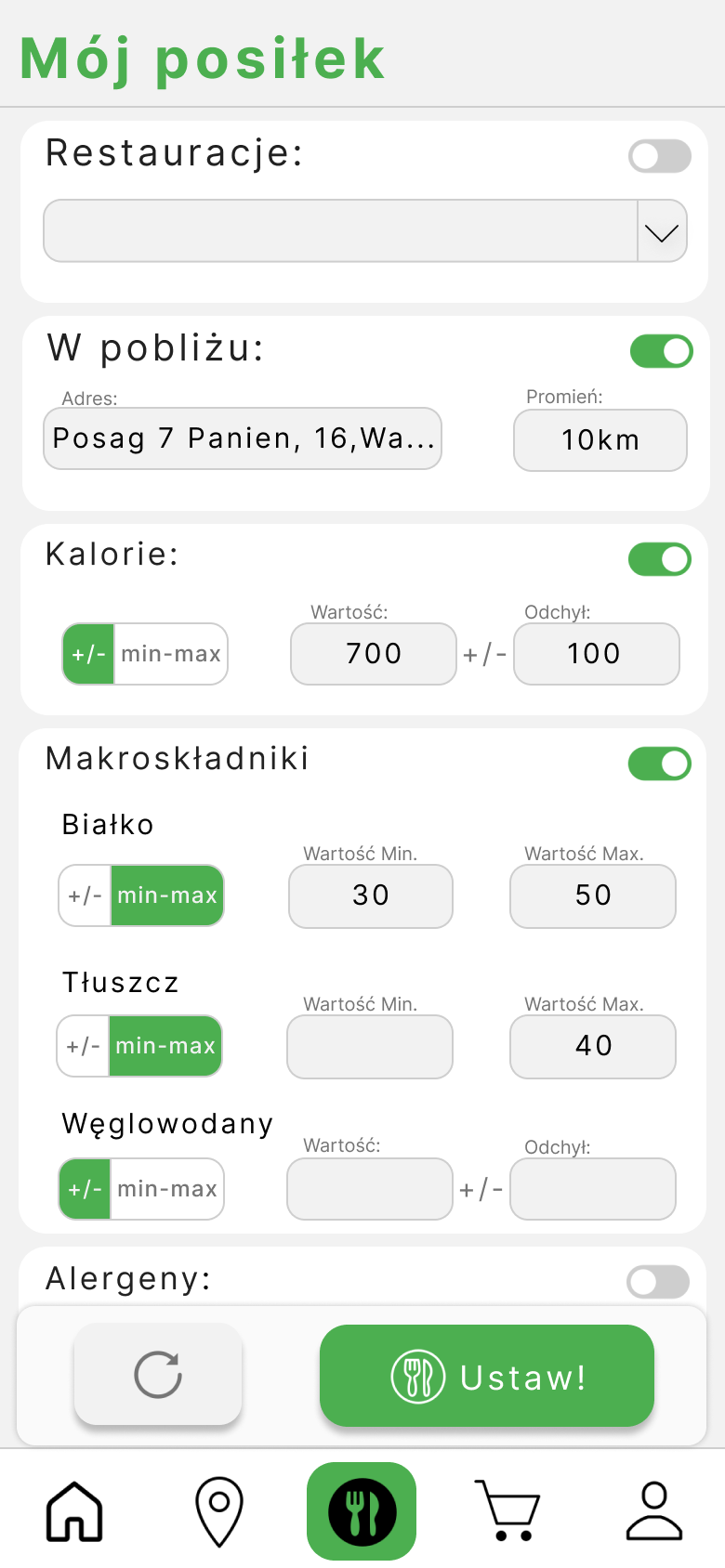Open the shopping cart icon
This screenshot has height=1568, width=725.
tap(507, 1511)
